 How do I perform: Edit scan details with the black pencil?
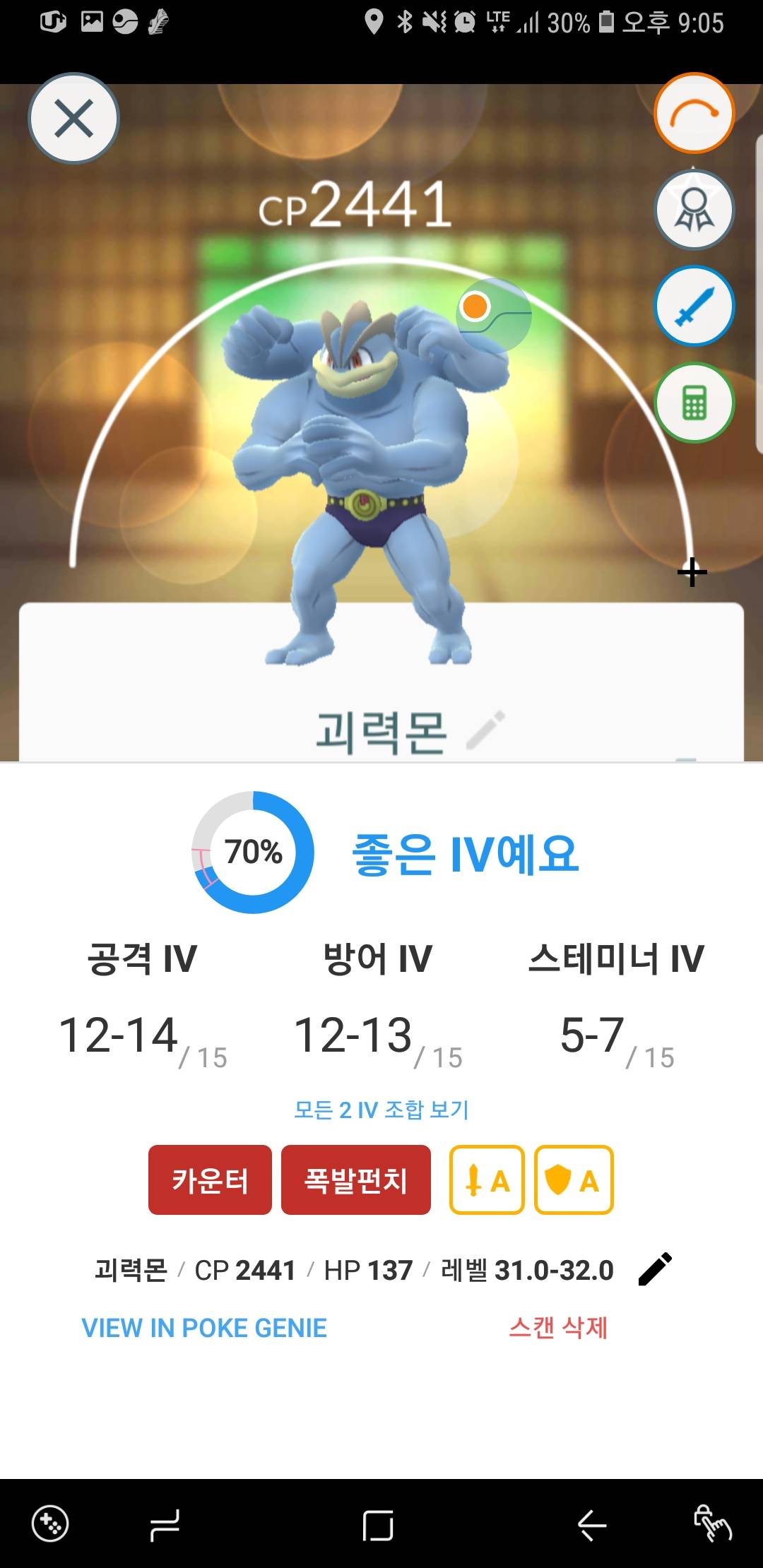[x=655, y=1269]
